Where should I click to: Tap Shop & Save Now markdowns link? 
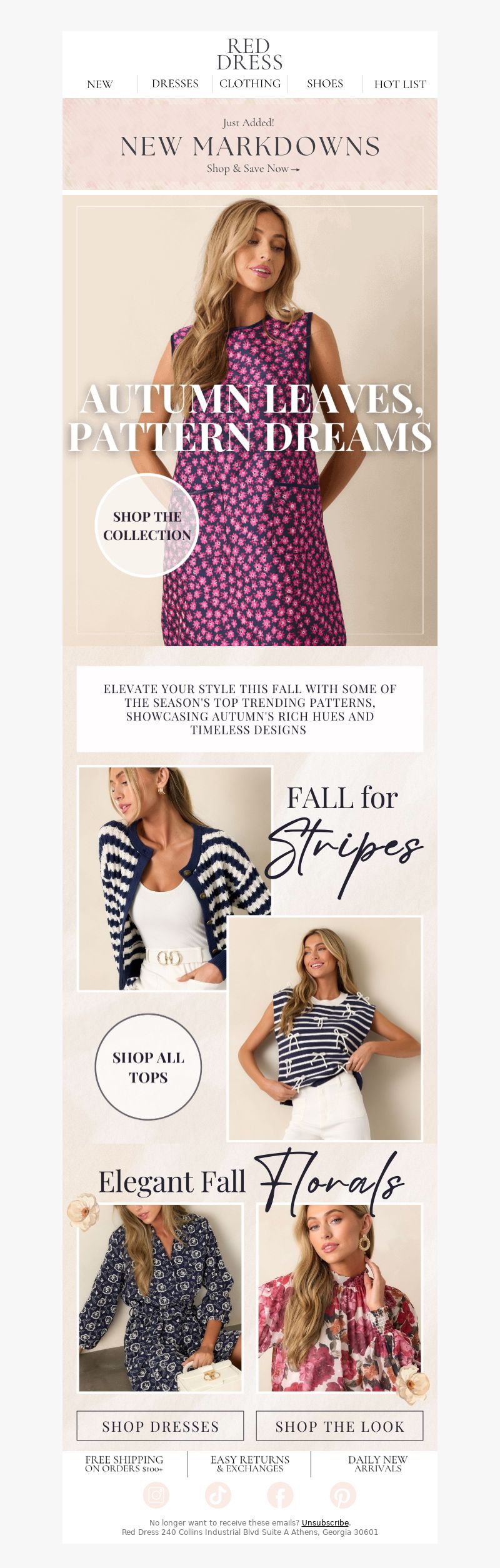252,169
